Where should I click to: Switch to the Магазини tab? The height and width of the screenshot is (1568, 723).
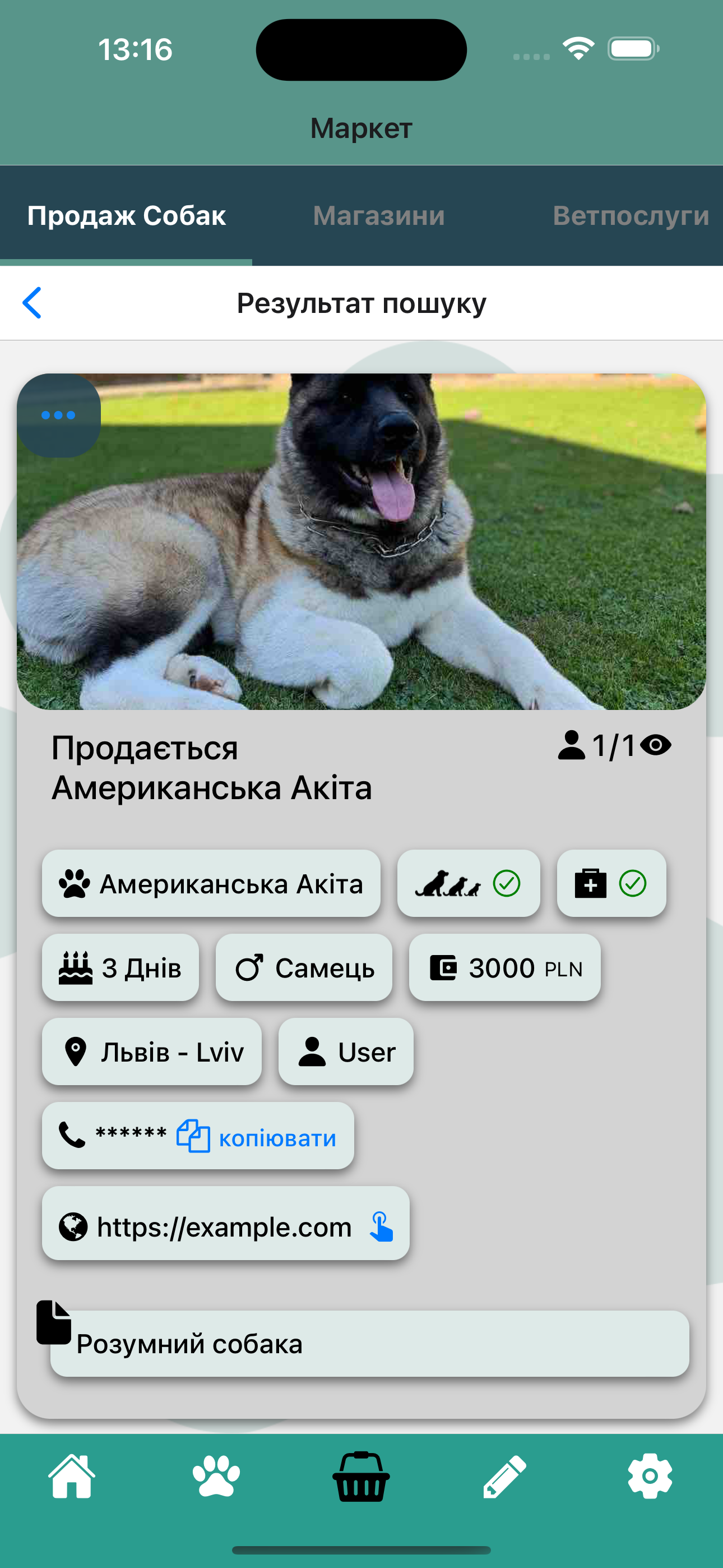[x=378, y=215]
